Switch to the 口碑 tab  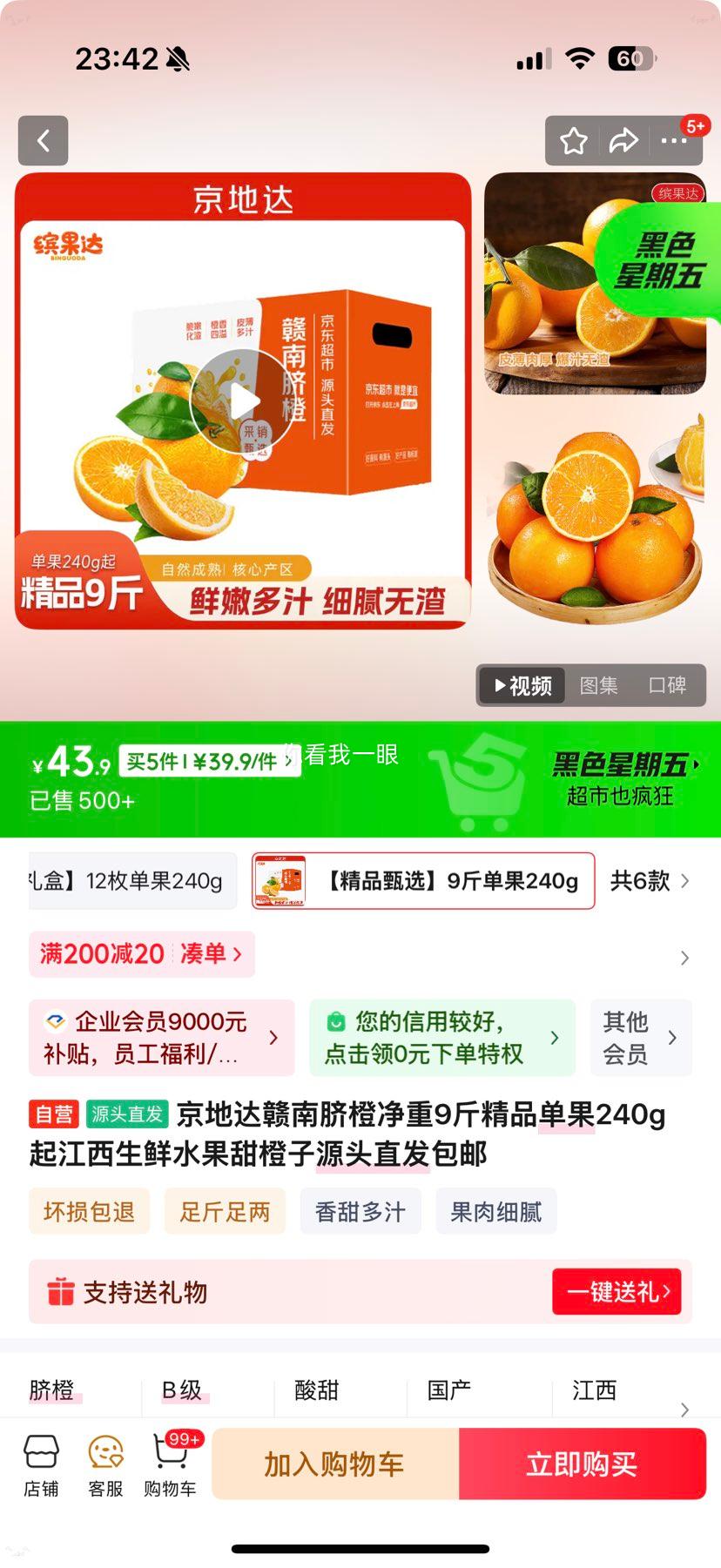click(669, 685)
